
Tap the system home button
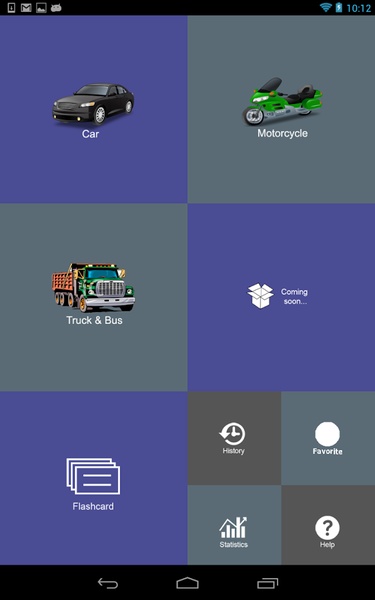[188, 583]
